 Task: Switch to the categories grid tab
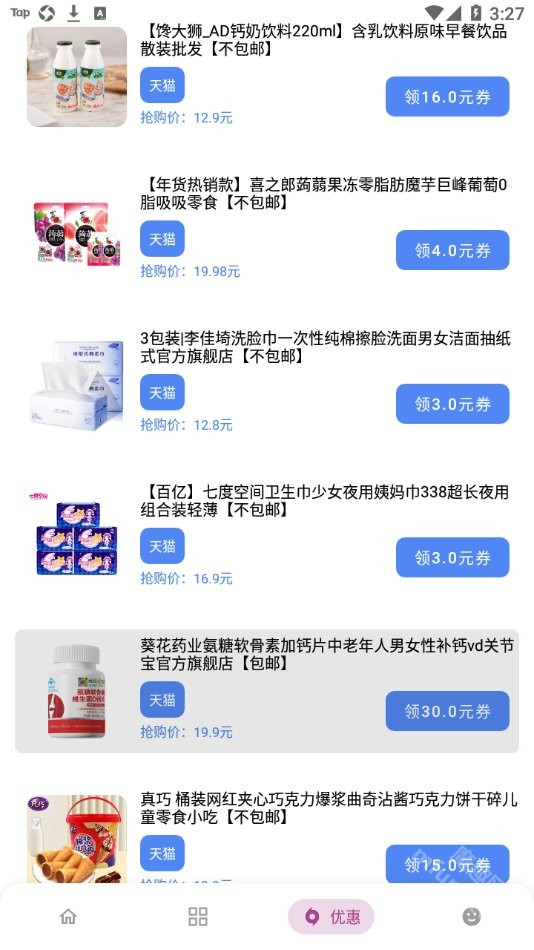(x=198, y=916)
